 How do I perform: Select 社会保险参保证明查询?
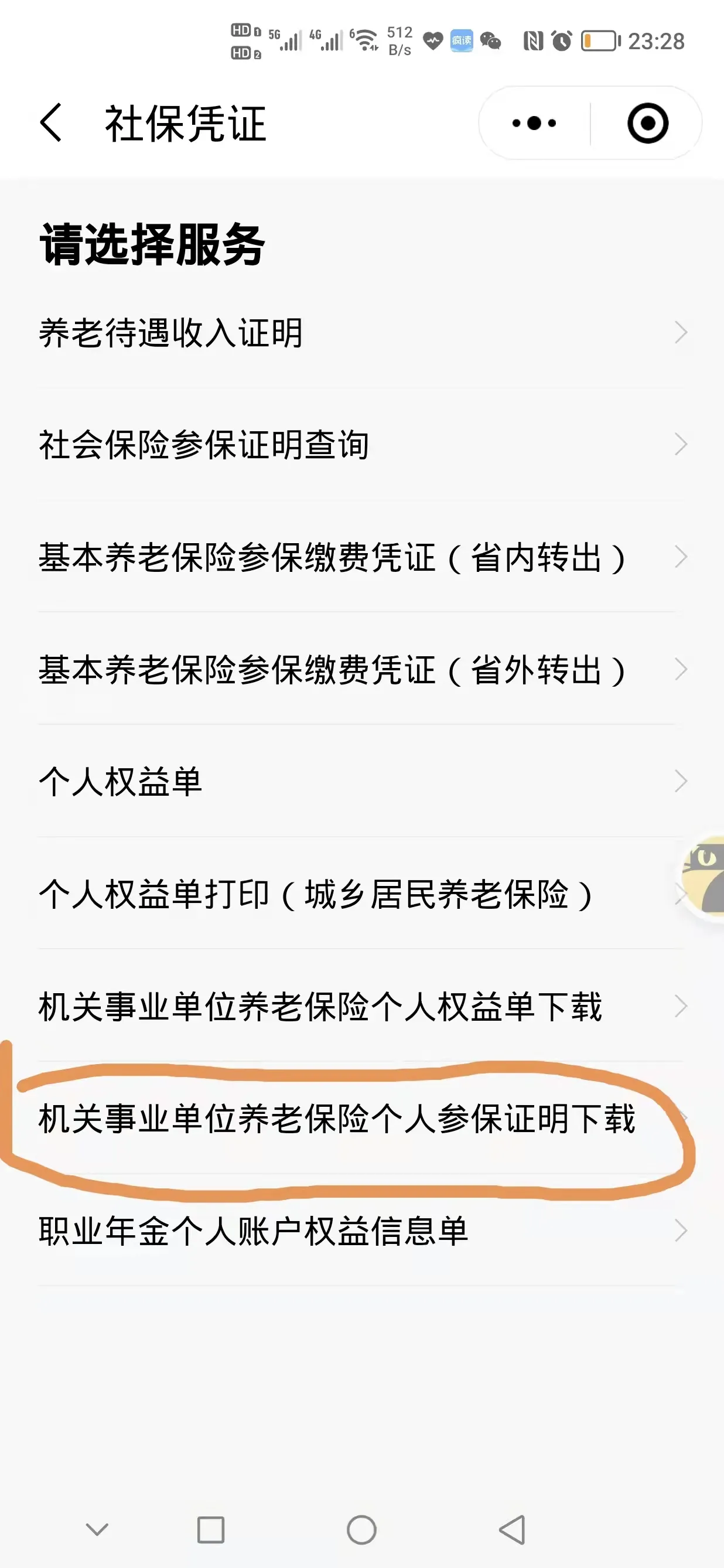pos(362,445)
